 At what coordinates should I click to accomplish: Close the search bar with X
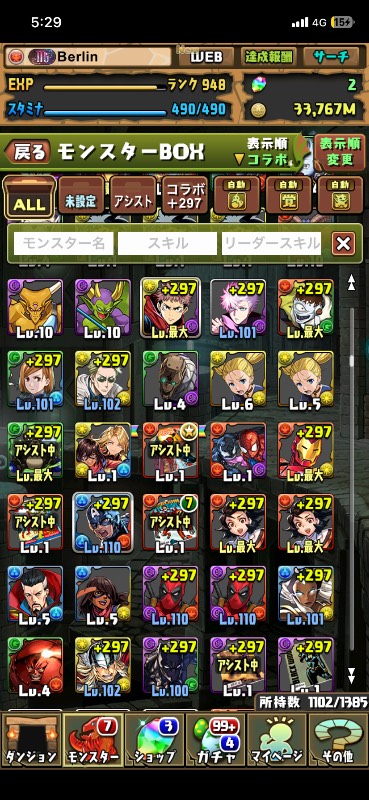(x=343, y=244)
